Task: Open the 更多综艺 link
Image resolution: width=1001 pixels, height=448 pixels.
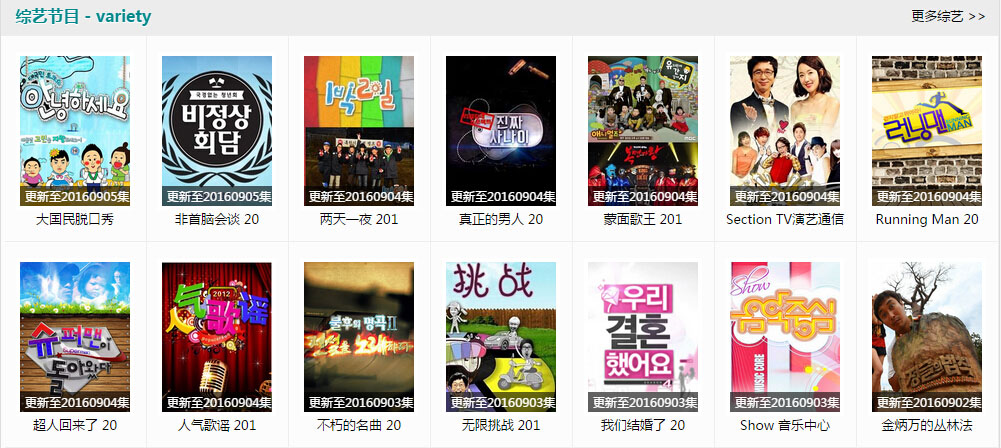Action: (948, 16)
